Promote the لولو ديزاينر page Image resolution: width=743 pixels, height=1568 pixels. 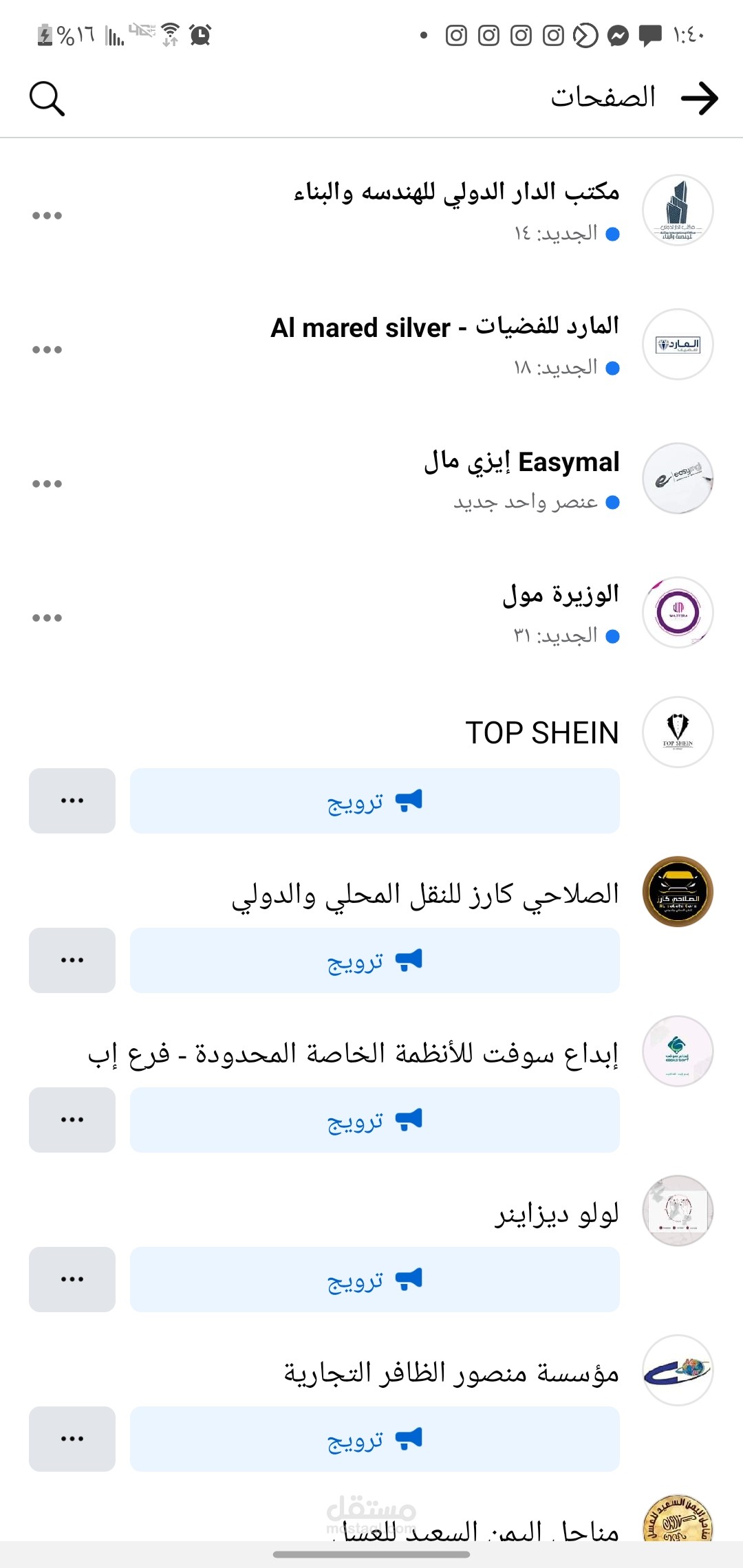click(374, 1280)
